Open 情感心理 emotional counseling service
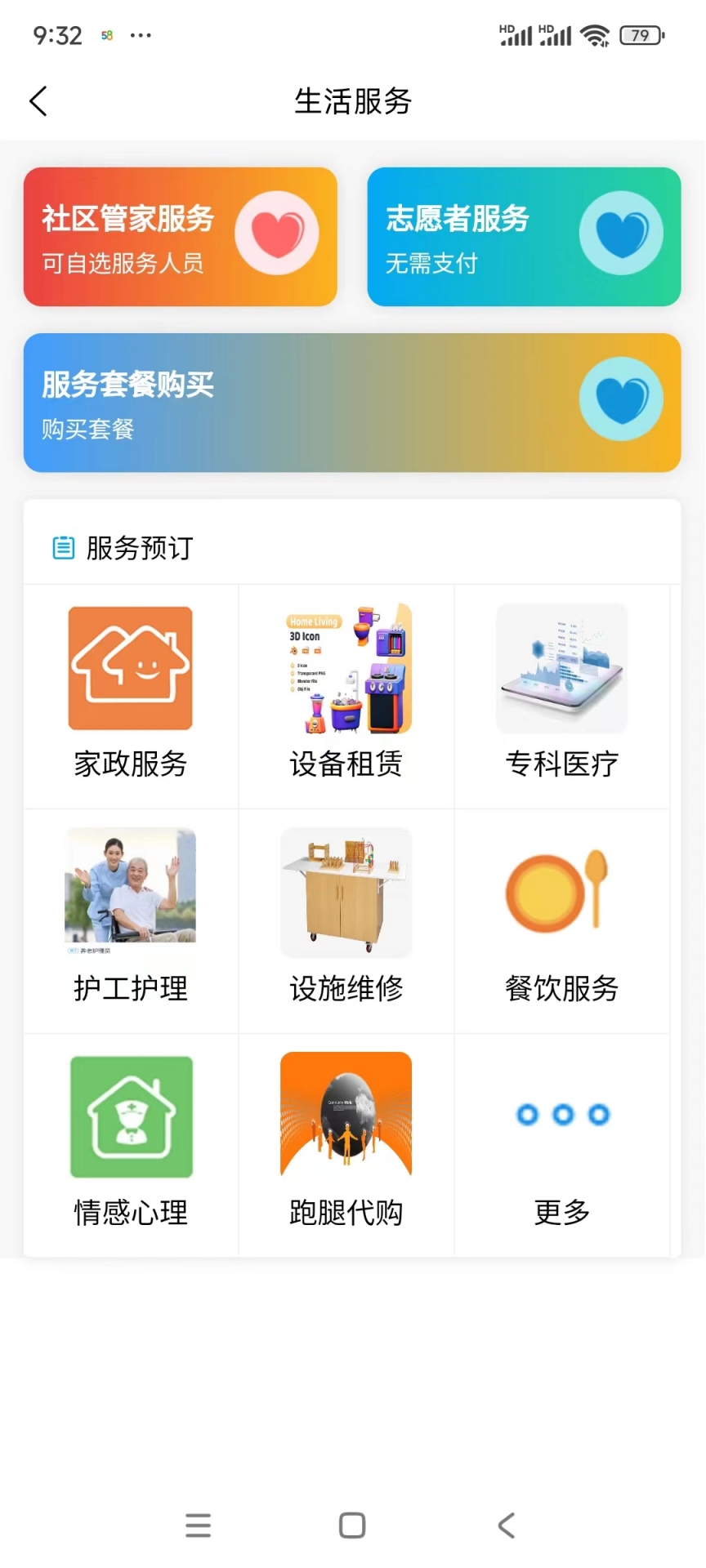The image size is (706, 1568). (130, 1143)
